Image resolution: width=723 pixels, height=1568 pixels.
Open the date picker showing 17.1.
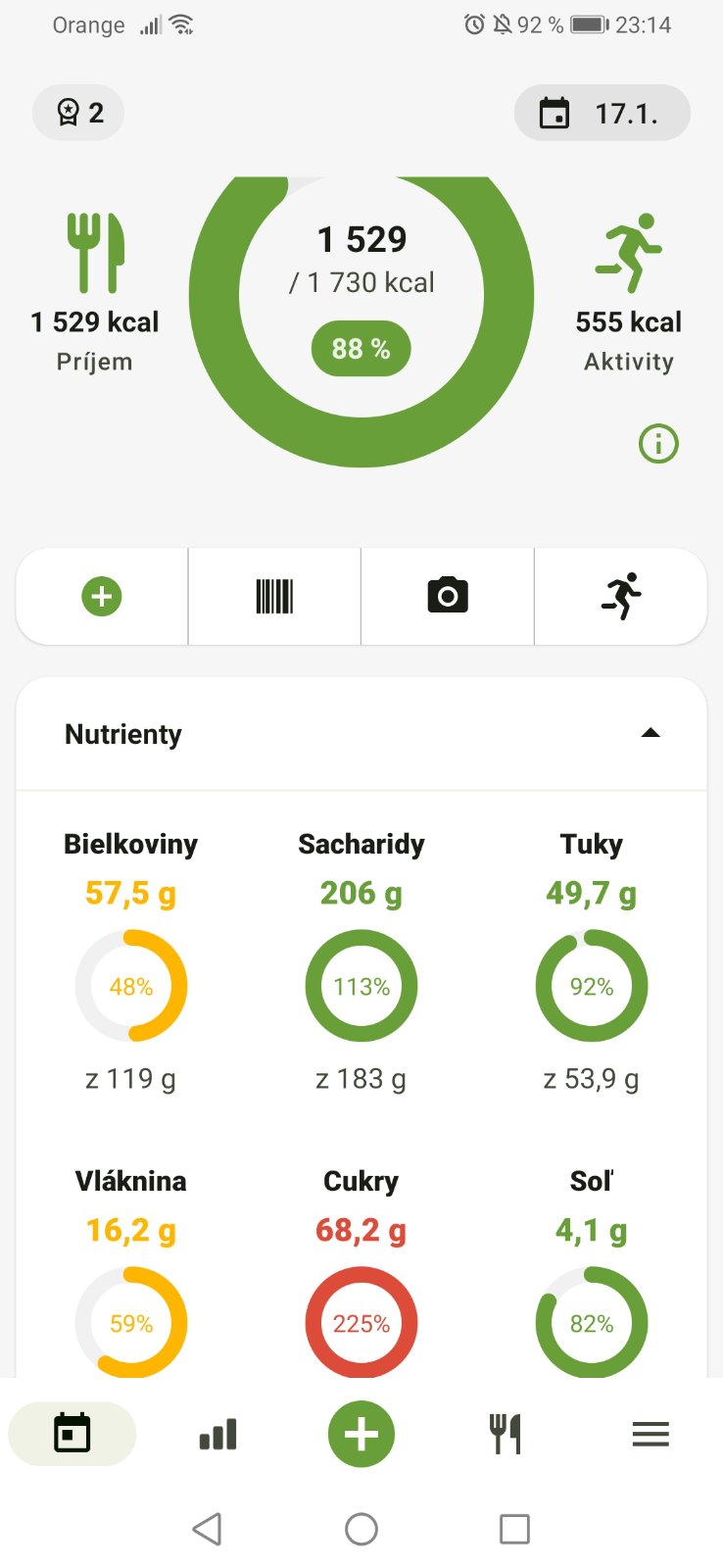click(x=602, y=114)
